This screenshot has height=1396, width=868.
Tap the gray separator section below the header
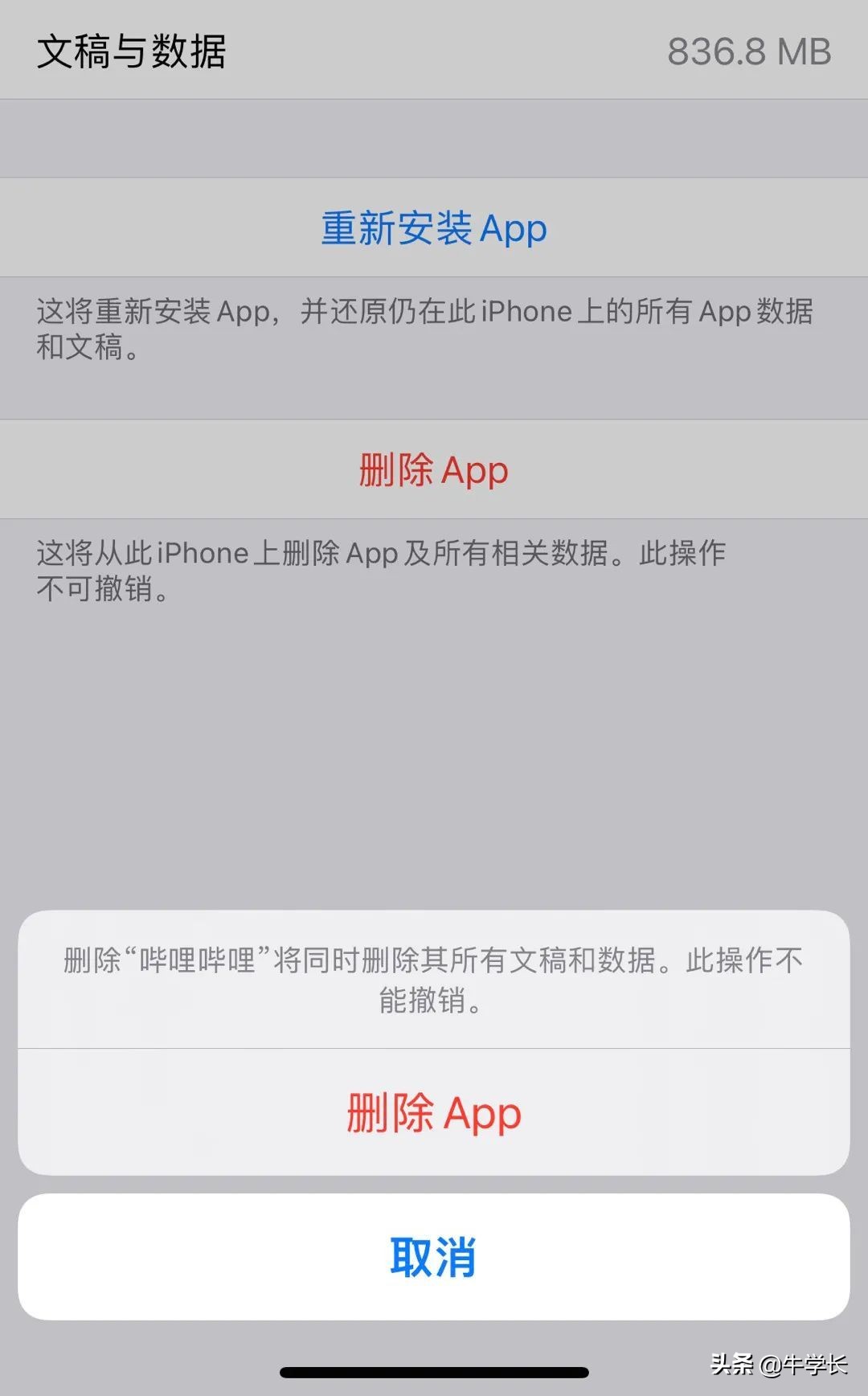pos(434,138)
